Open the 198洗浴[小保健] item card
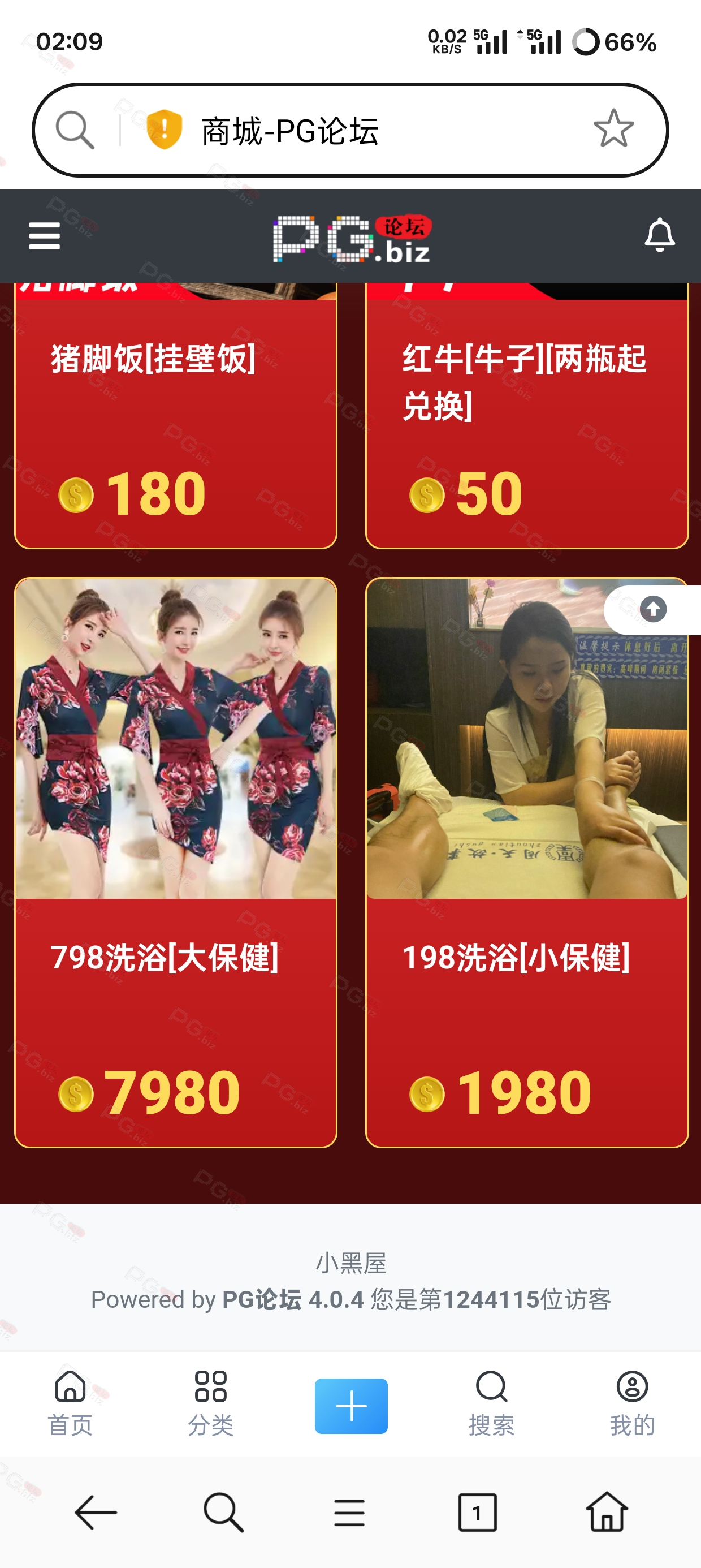This screenshot has height=1568, width=701. pyautogui.click(x=527, y=863)
